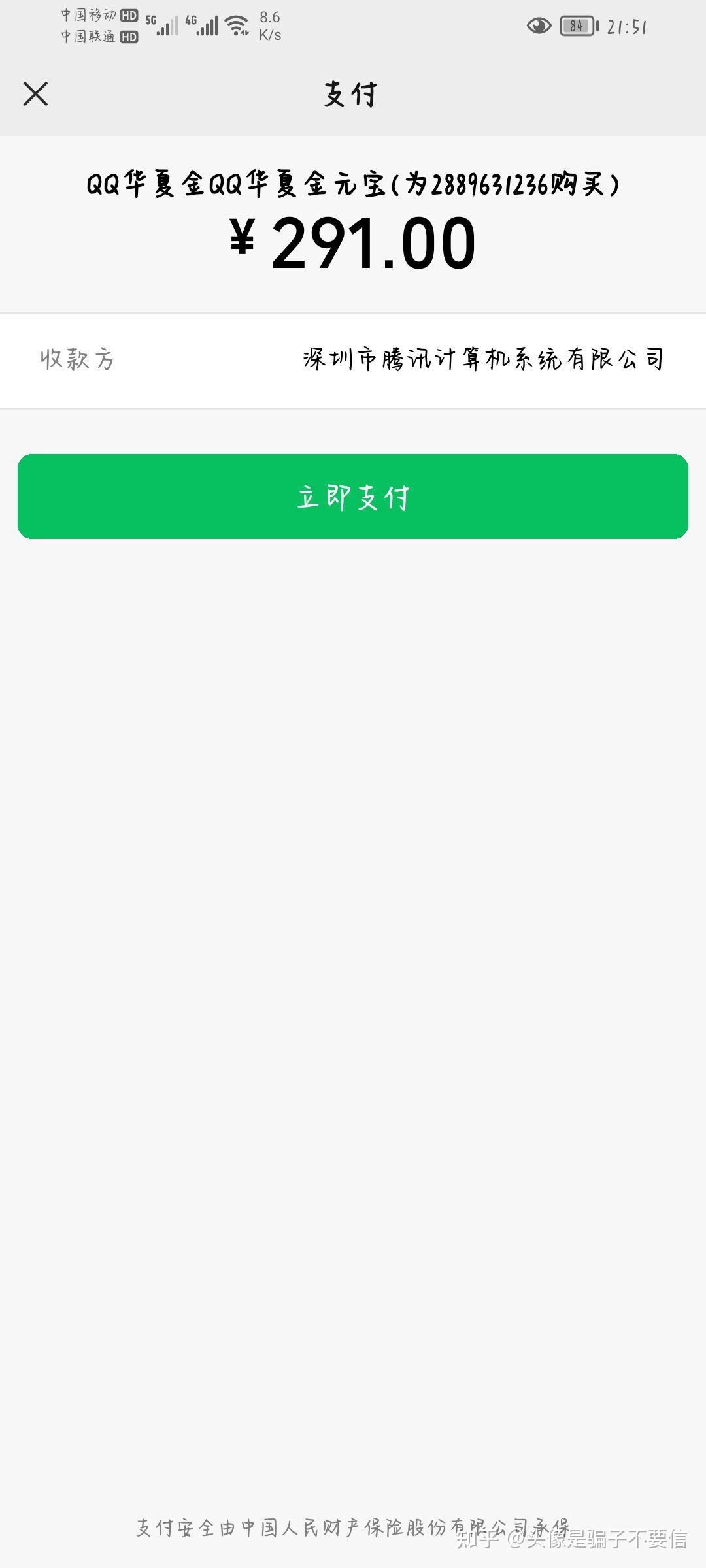Tap the 5G signal strength icon
The width and height of the screenshot is (706, 1568).
(165, 26)
